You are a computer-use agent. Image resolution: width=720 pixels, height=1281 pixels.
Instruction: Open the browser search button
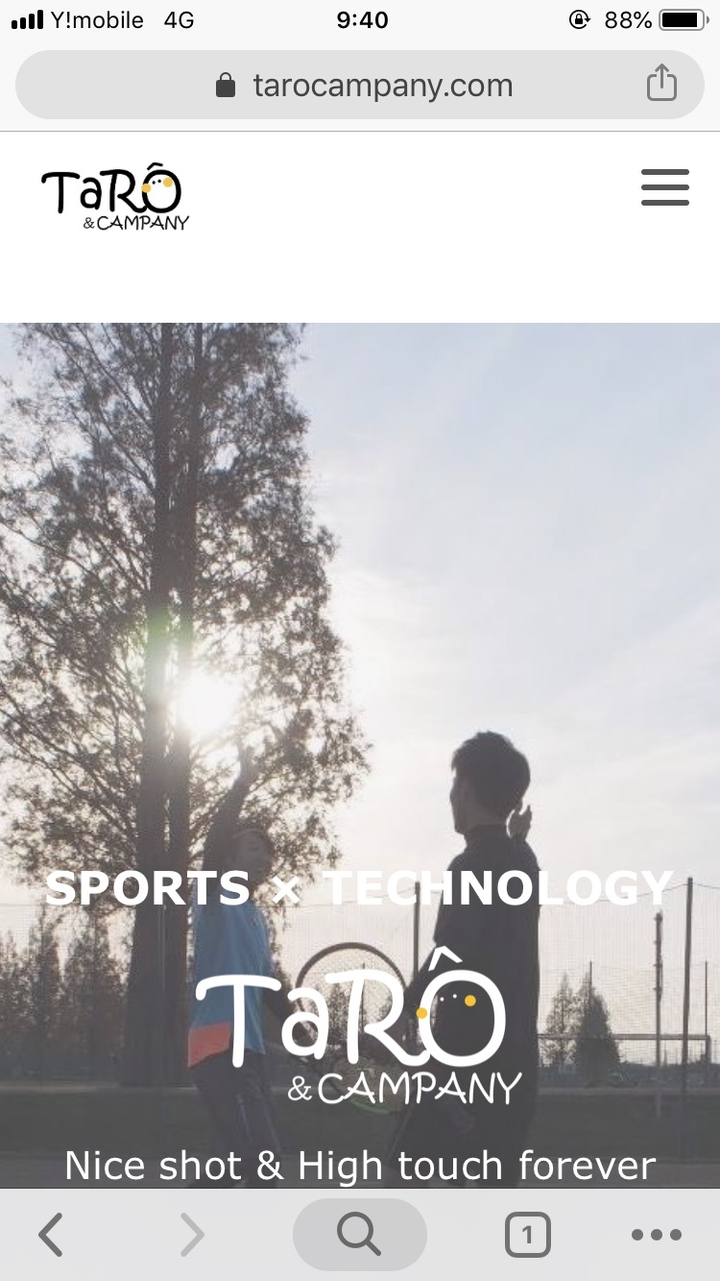(359, 1235)
